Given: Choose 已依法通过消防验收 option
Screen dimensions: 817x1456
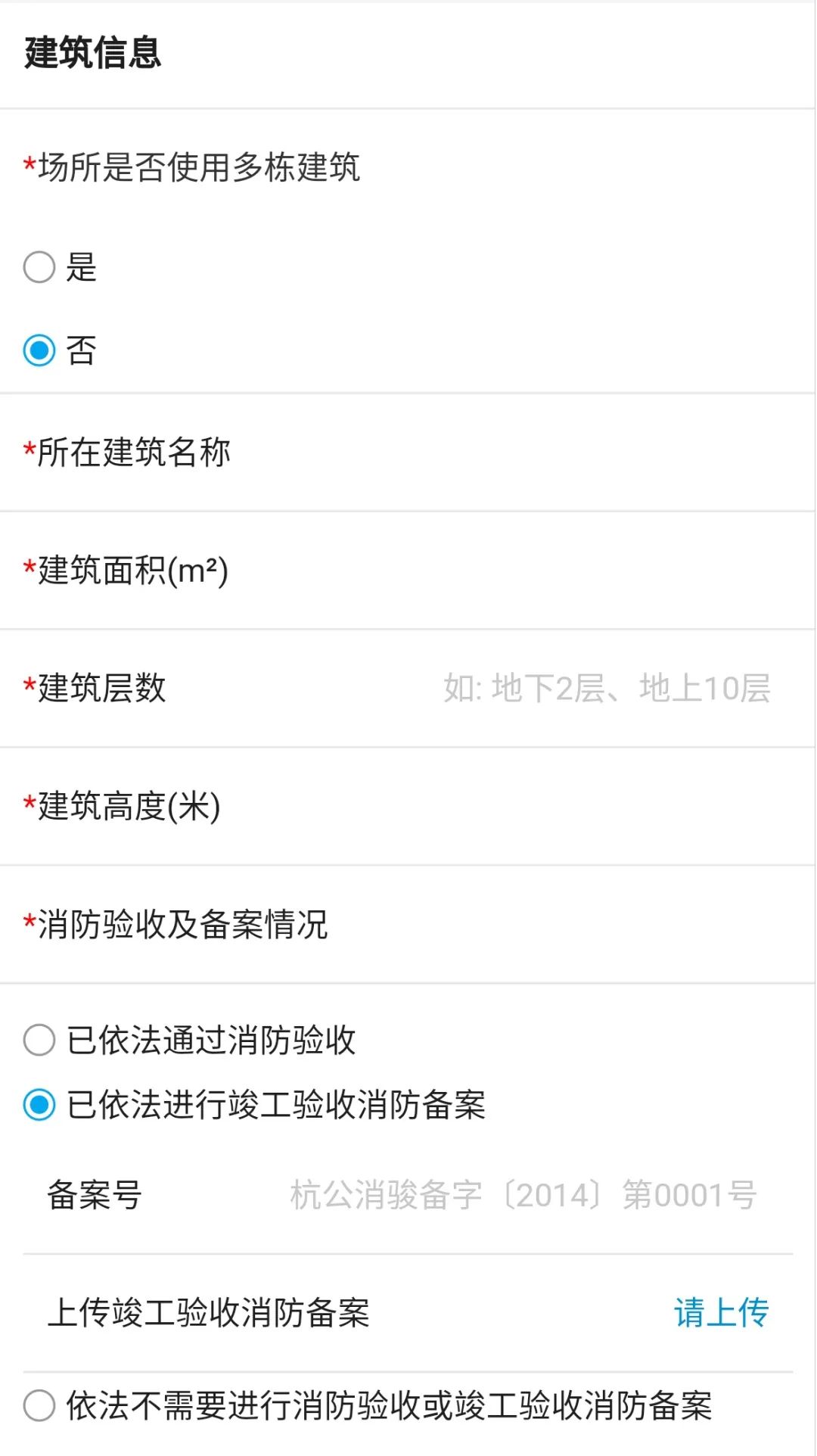Looking at the screenshot, I should 39,1040.
